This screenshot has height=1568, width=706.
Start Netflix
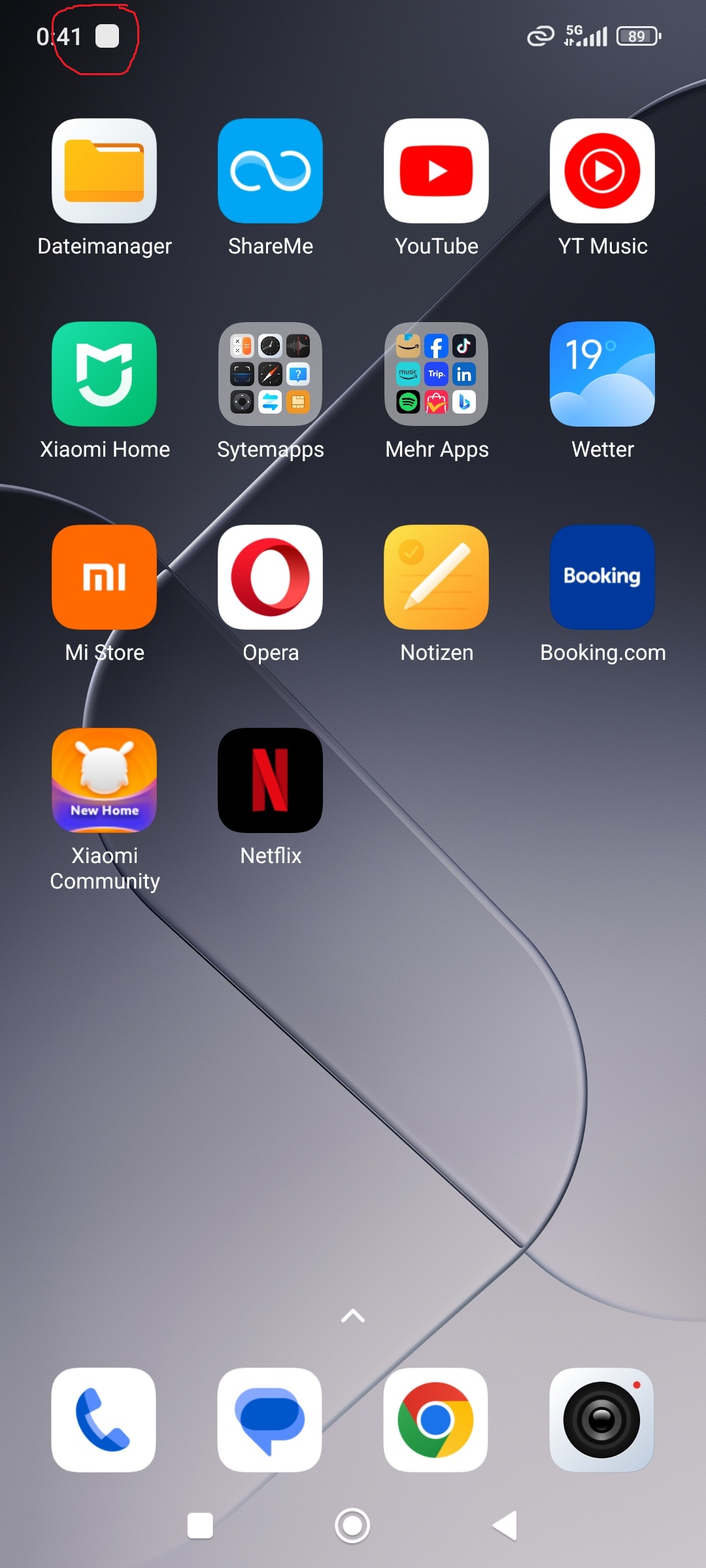pos(270,781)
